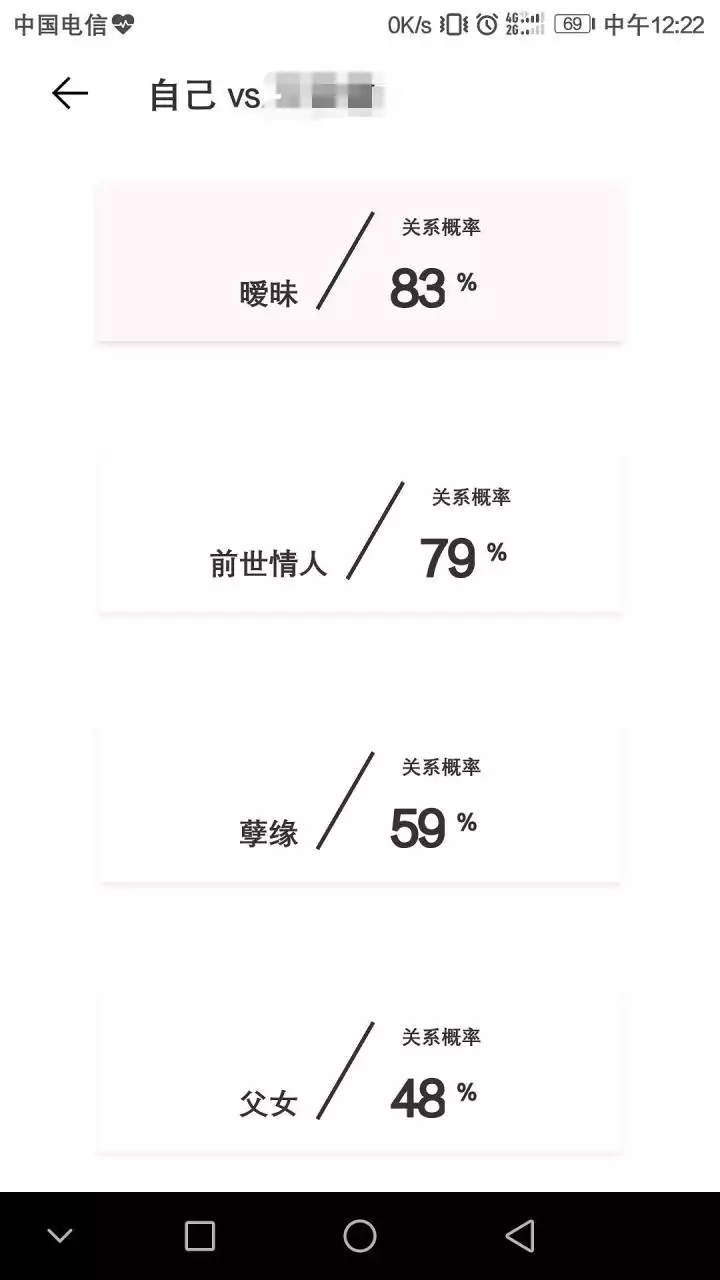720x1280 pixels.
Task: Collapse the navigation bar with the down chevron
Action: coord(60,1236)
